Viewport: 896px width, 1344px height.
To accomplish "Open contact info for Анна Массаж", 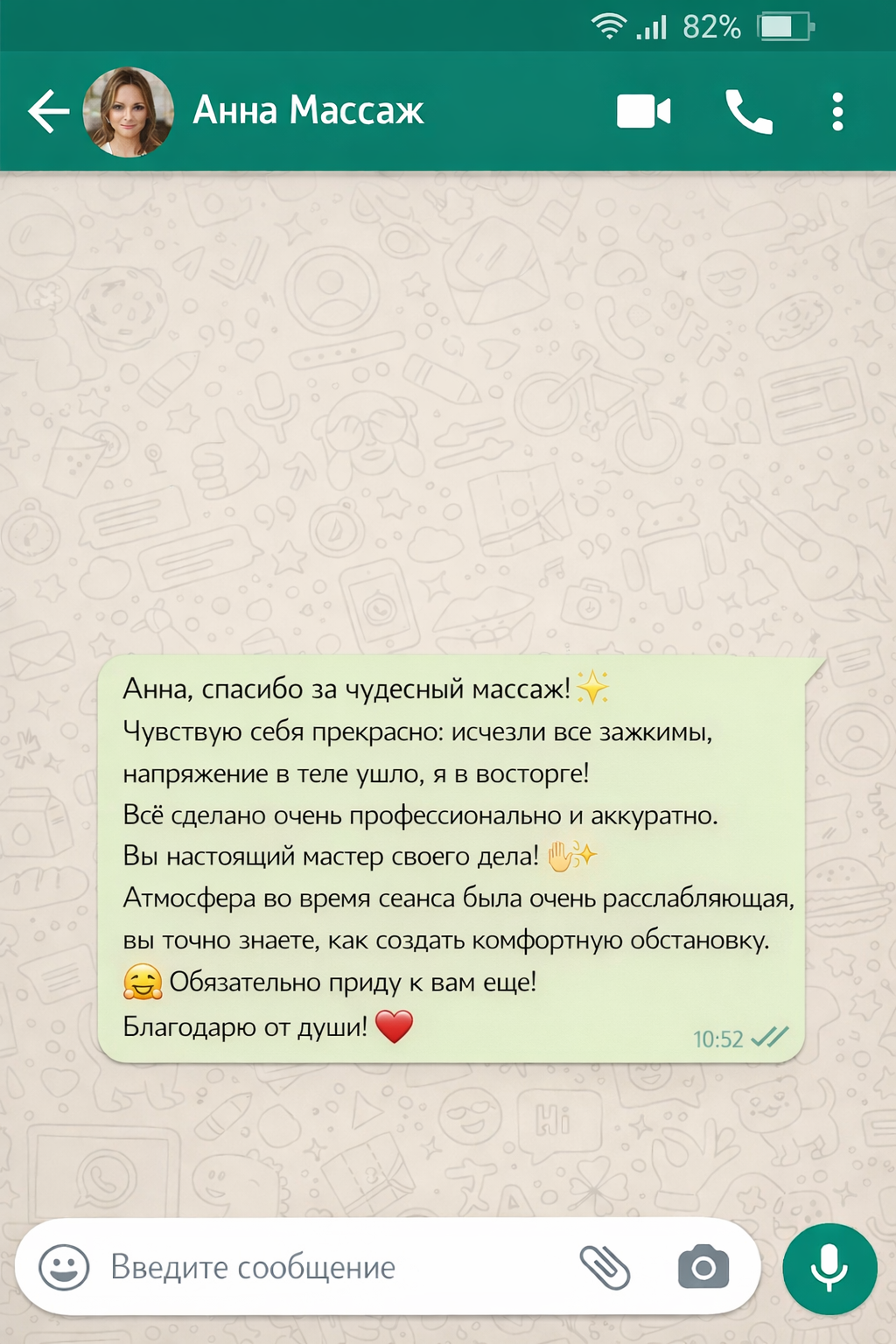I will click(x=308, y=111).
